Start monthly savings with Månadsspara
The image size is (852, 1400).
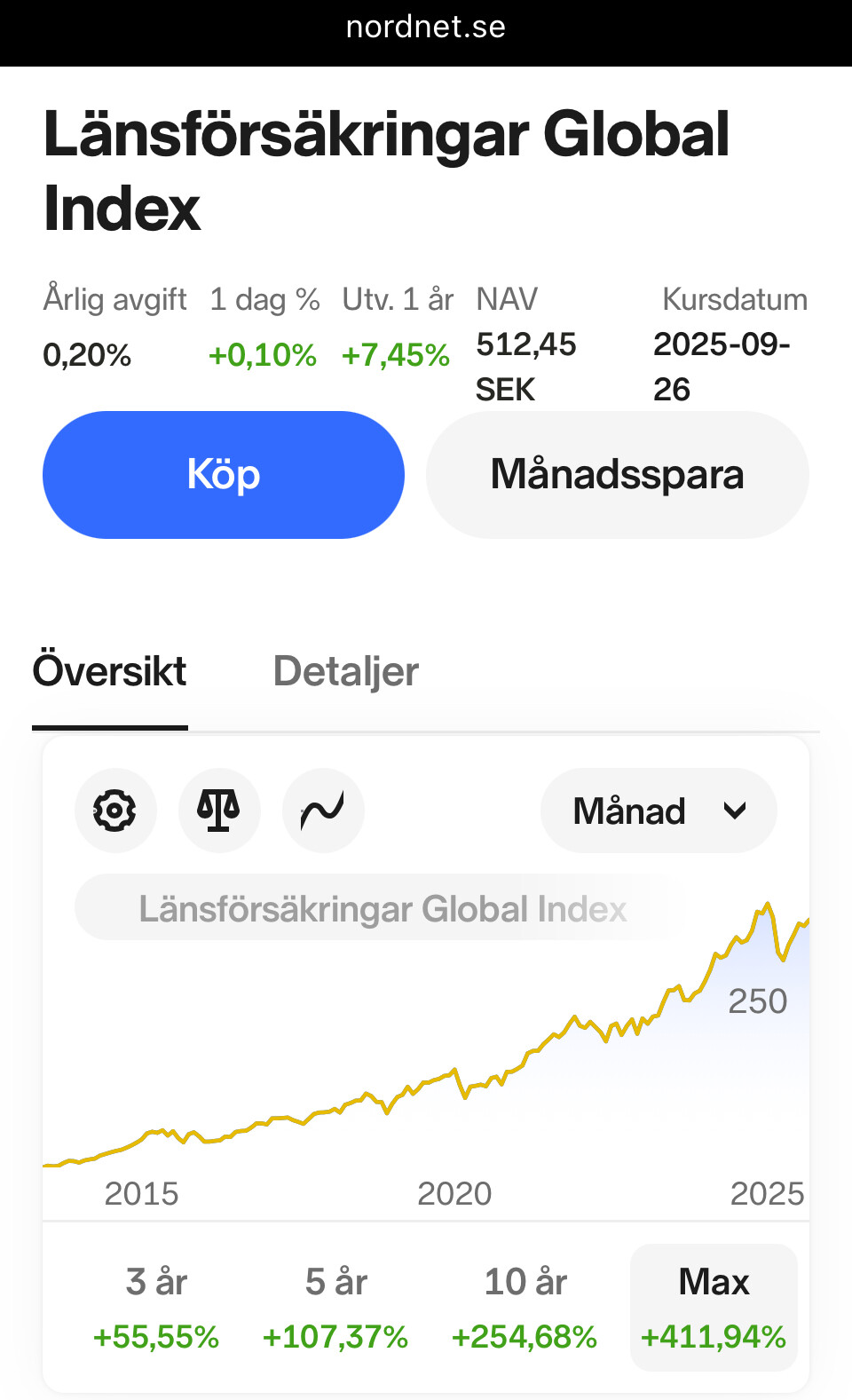point(617,475)
